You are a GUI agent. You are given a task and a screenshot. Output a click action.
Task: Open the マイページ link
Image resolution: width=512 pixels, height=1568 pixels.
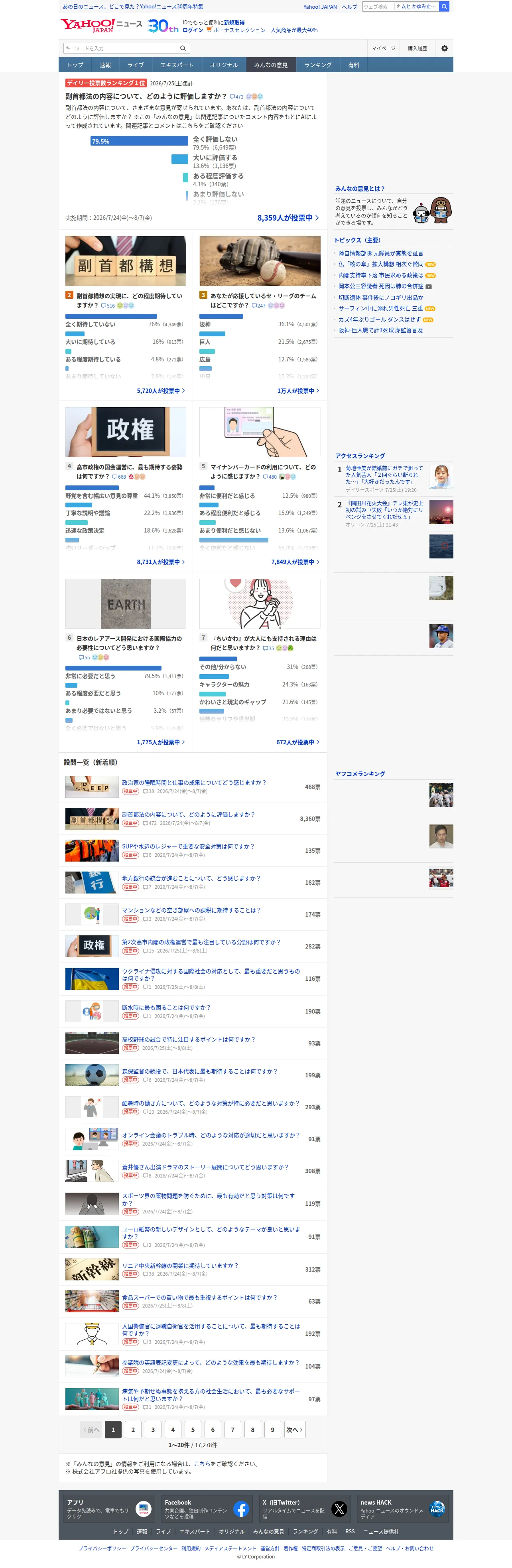[384, 48]
